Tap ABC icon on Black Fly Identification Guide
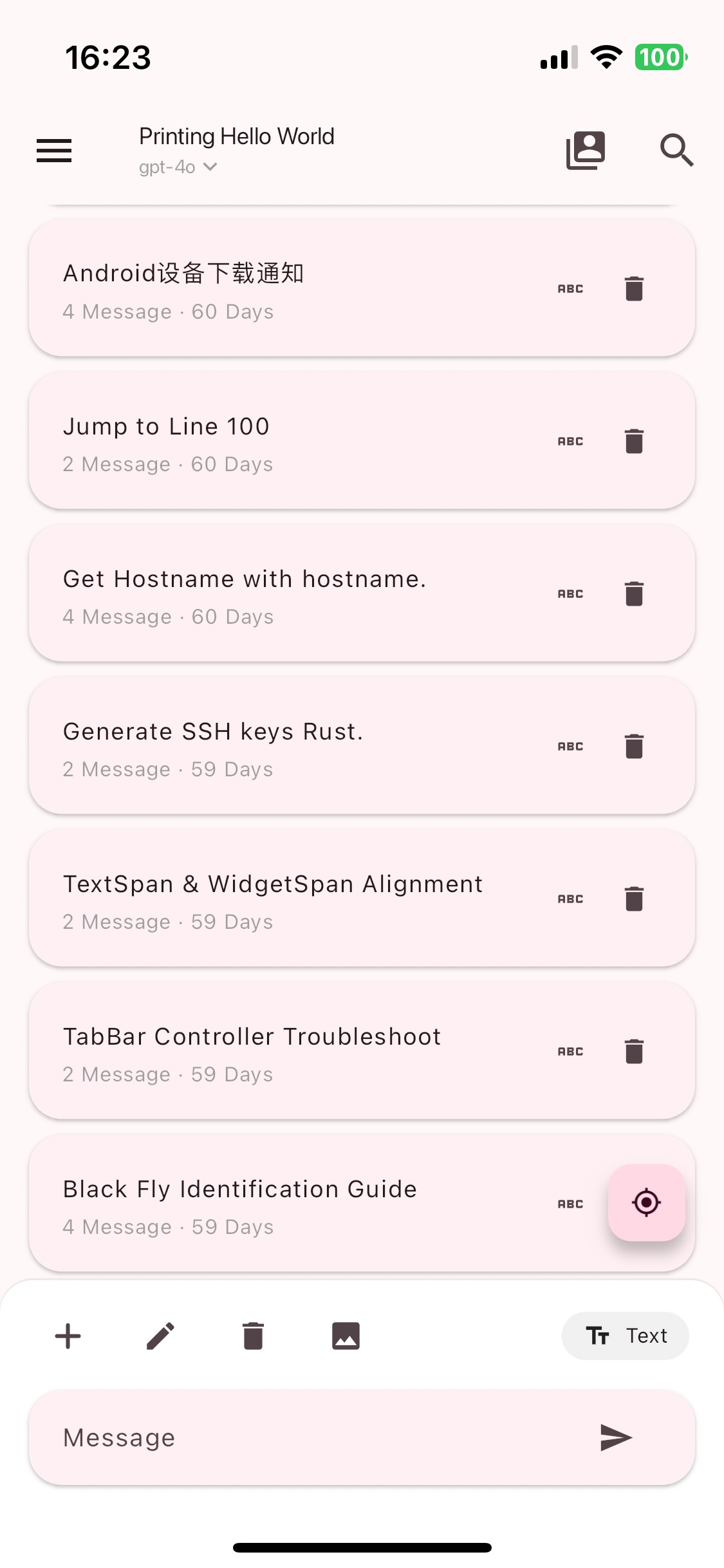 [570, 1204]
